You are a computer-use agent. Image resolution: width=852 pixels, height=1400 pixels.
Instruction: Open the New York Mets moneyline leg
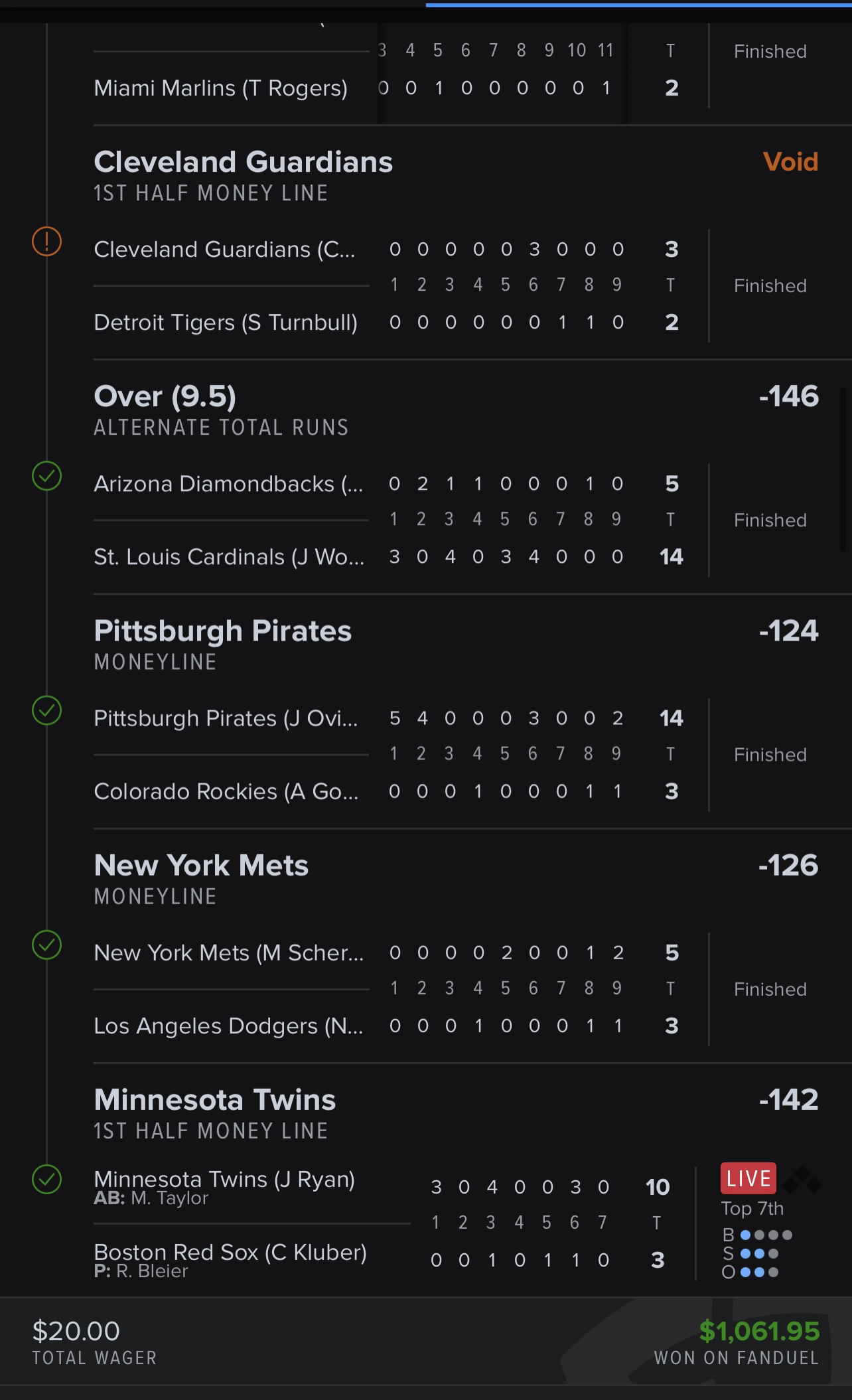click(201, 866)
